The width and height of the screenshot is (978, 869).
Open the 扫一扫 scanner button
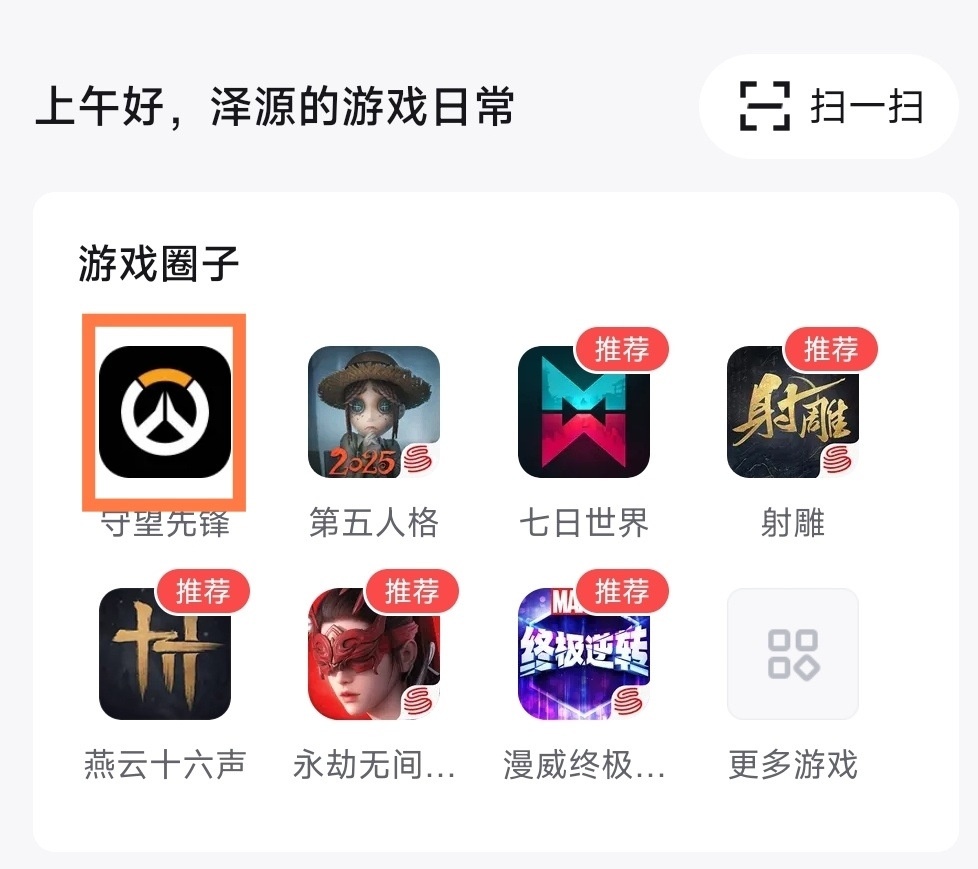[829, 107]
